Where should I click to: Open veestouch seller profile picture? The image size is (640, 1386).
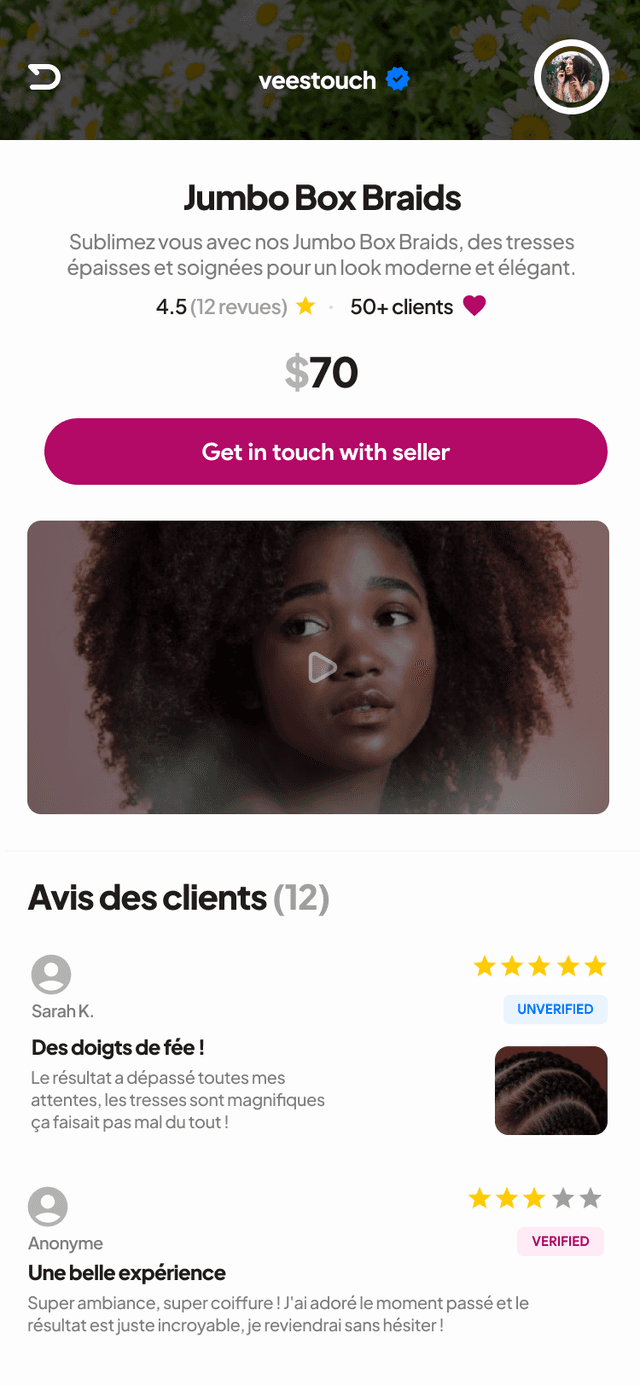click(572, 77)
